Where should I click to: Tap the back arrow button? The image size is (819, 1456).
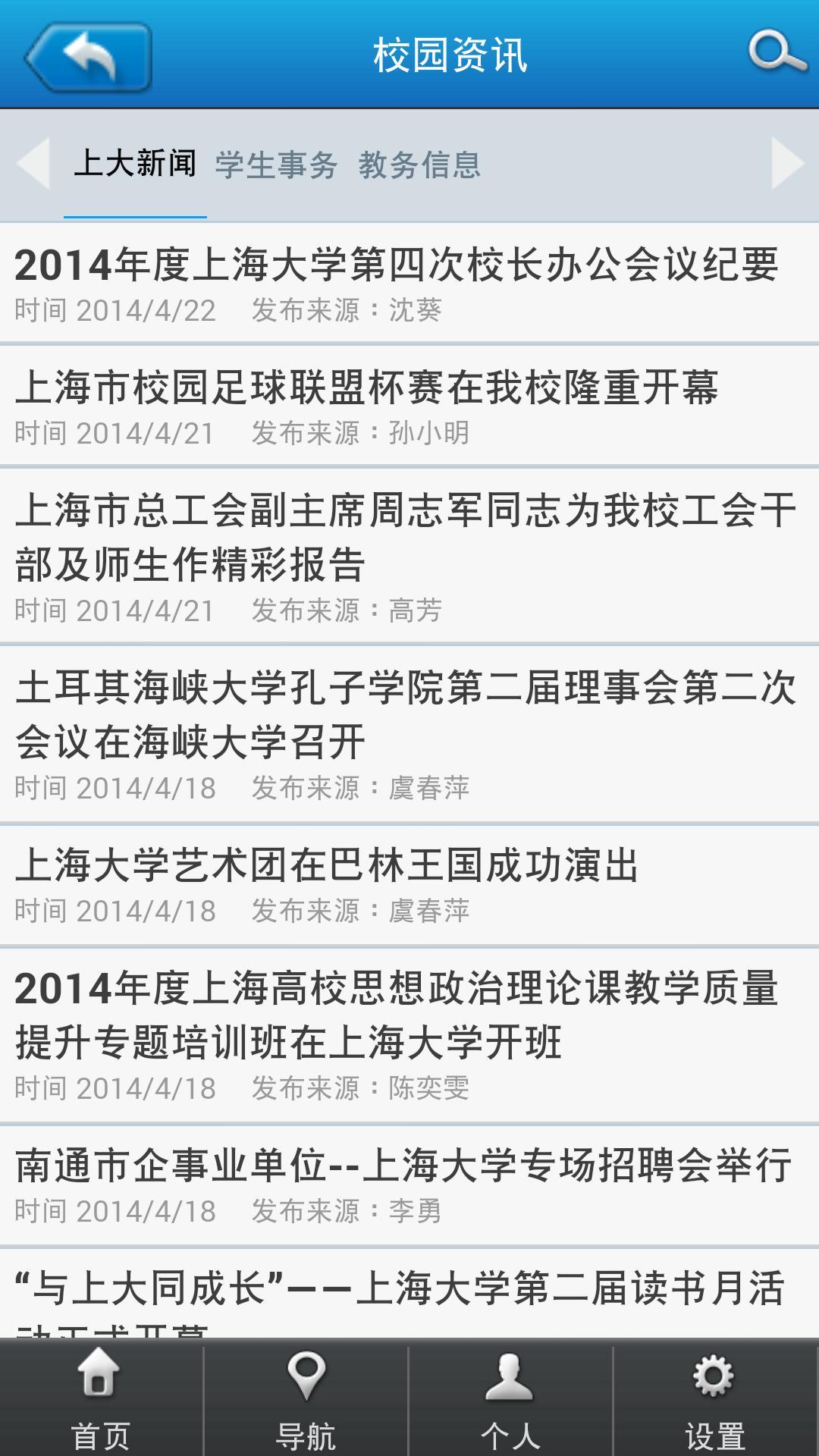(88, 57)
